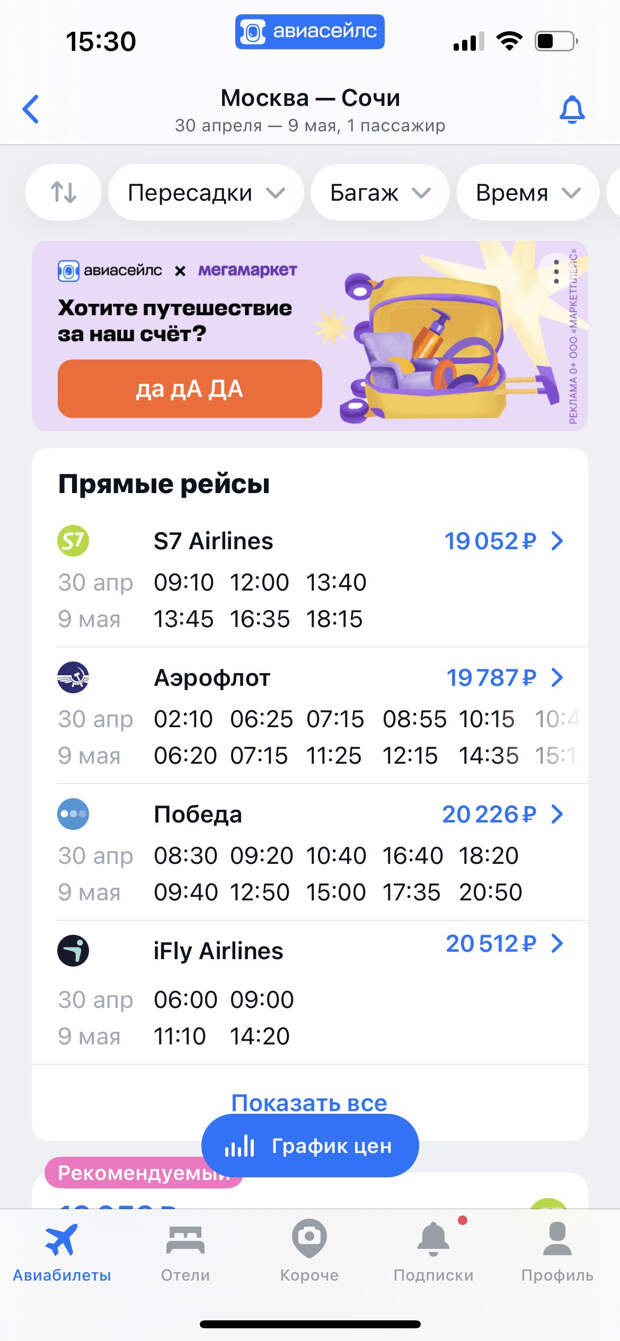Select the Авиабилеты tab
Image resolution: width=620 pixels, height=1341 pixels.
pos(62,1252)
